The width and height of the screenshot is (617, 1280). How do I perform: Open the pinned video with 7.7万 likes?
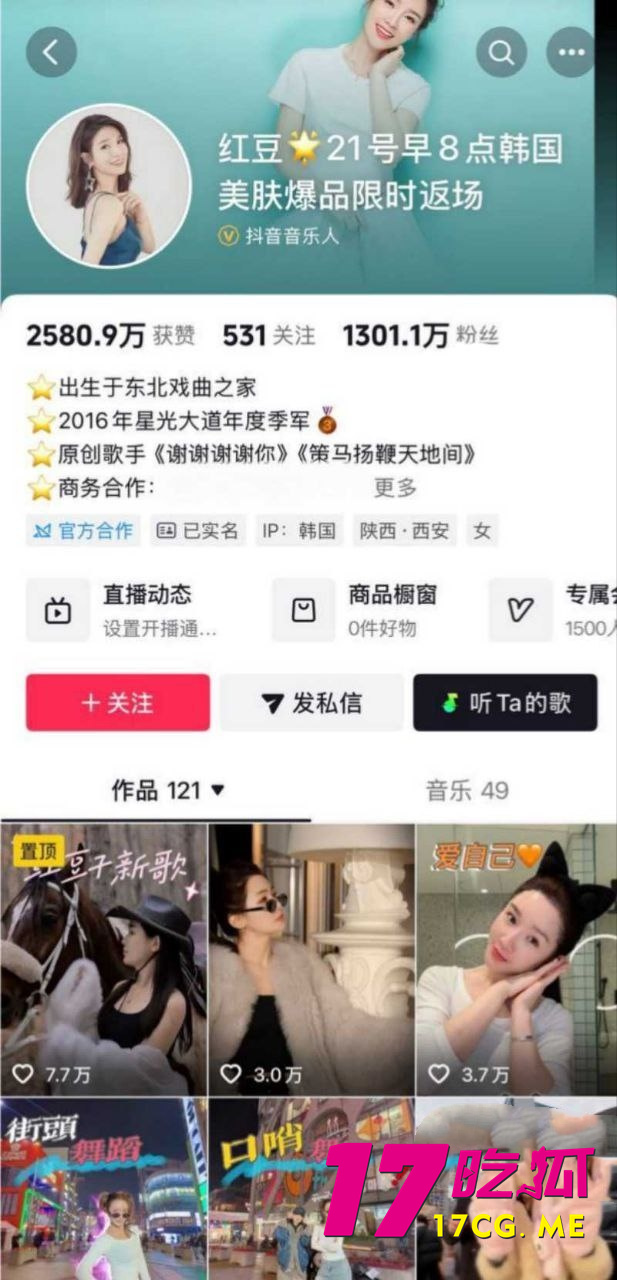103,958
